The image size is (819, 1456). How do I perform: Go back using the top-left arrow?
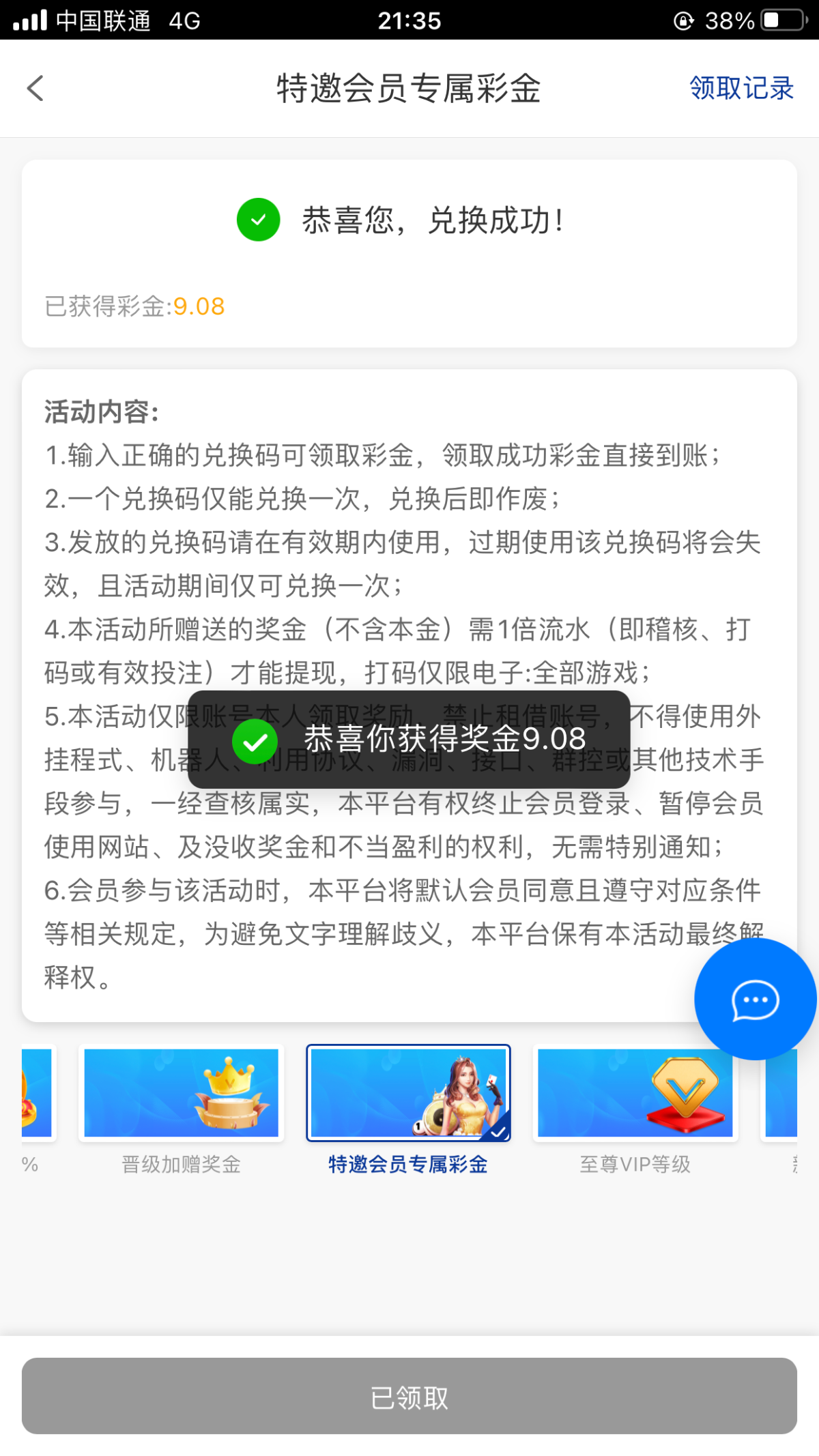(x=35, y=89)
